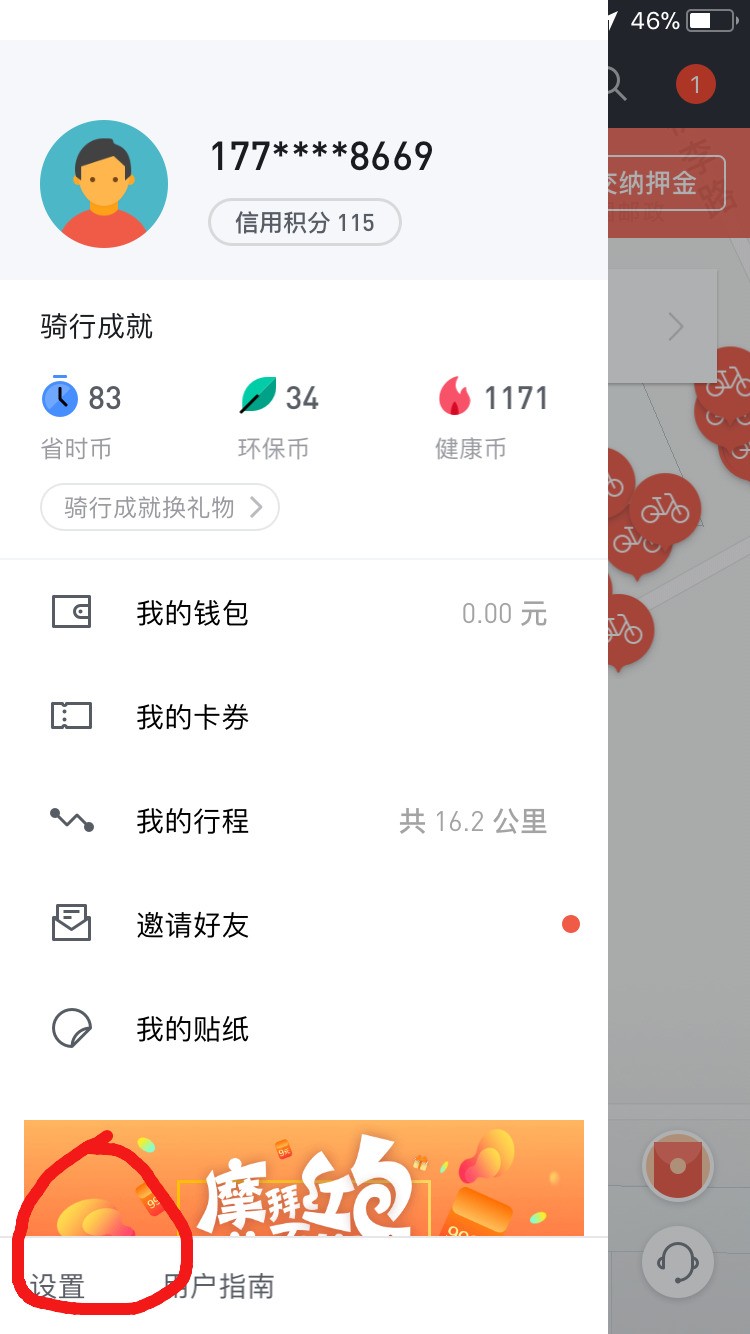Click the 摩拜红包 promotional banner
Image resolution: width=750 pixels, height=1334 pixels.
304,1180
